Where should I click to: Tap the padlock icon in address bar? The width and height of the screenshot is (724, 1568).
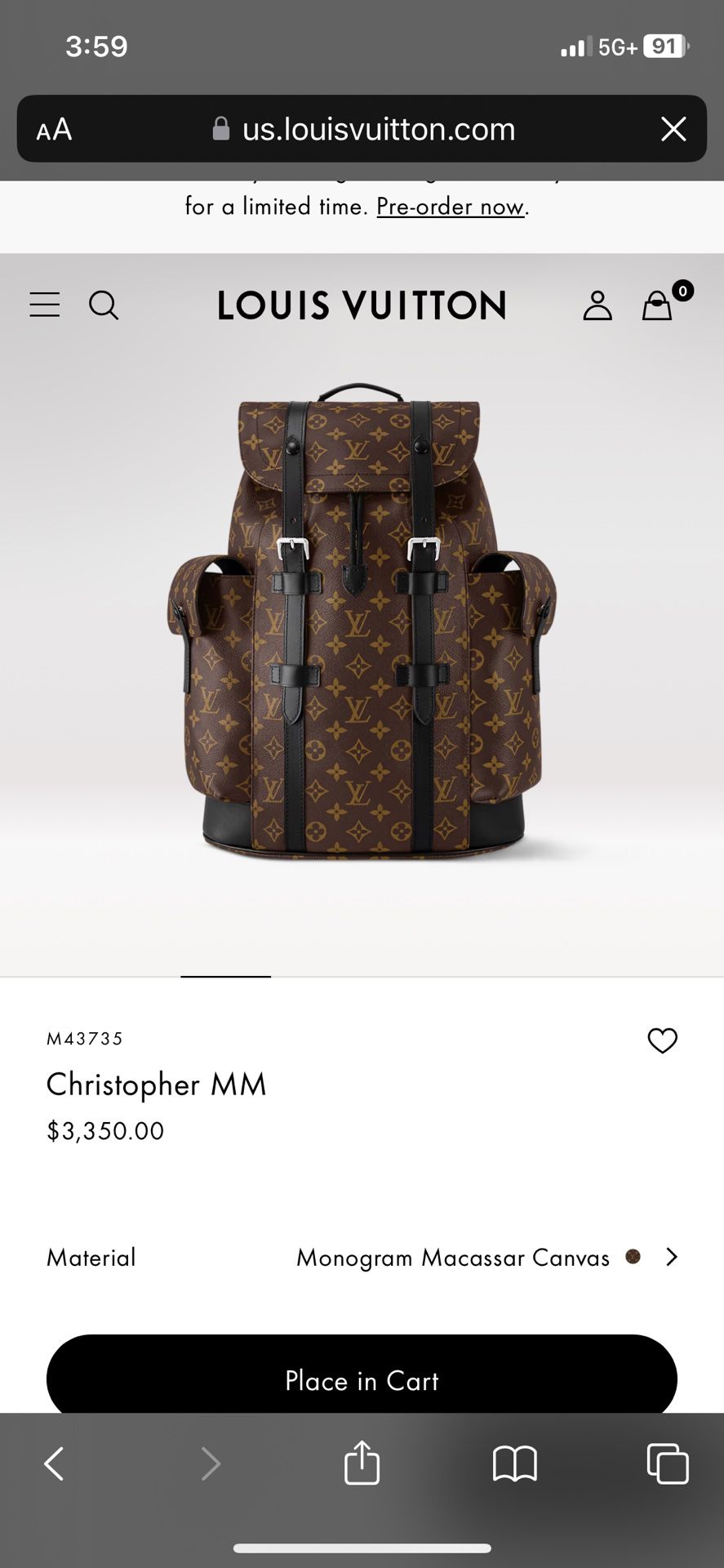(x=219, y=128)
